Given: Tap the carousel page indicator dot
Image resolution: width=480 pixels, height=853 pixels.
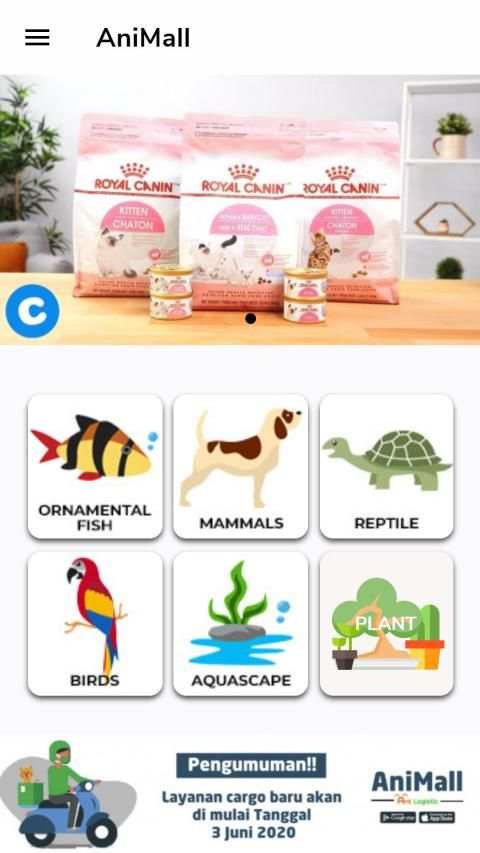Looking at the screenshot, I should pyautogui.click(x=250, y=319).
